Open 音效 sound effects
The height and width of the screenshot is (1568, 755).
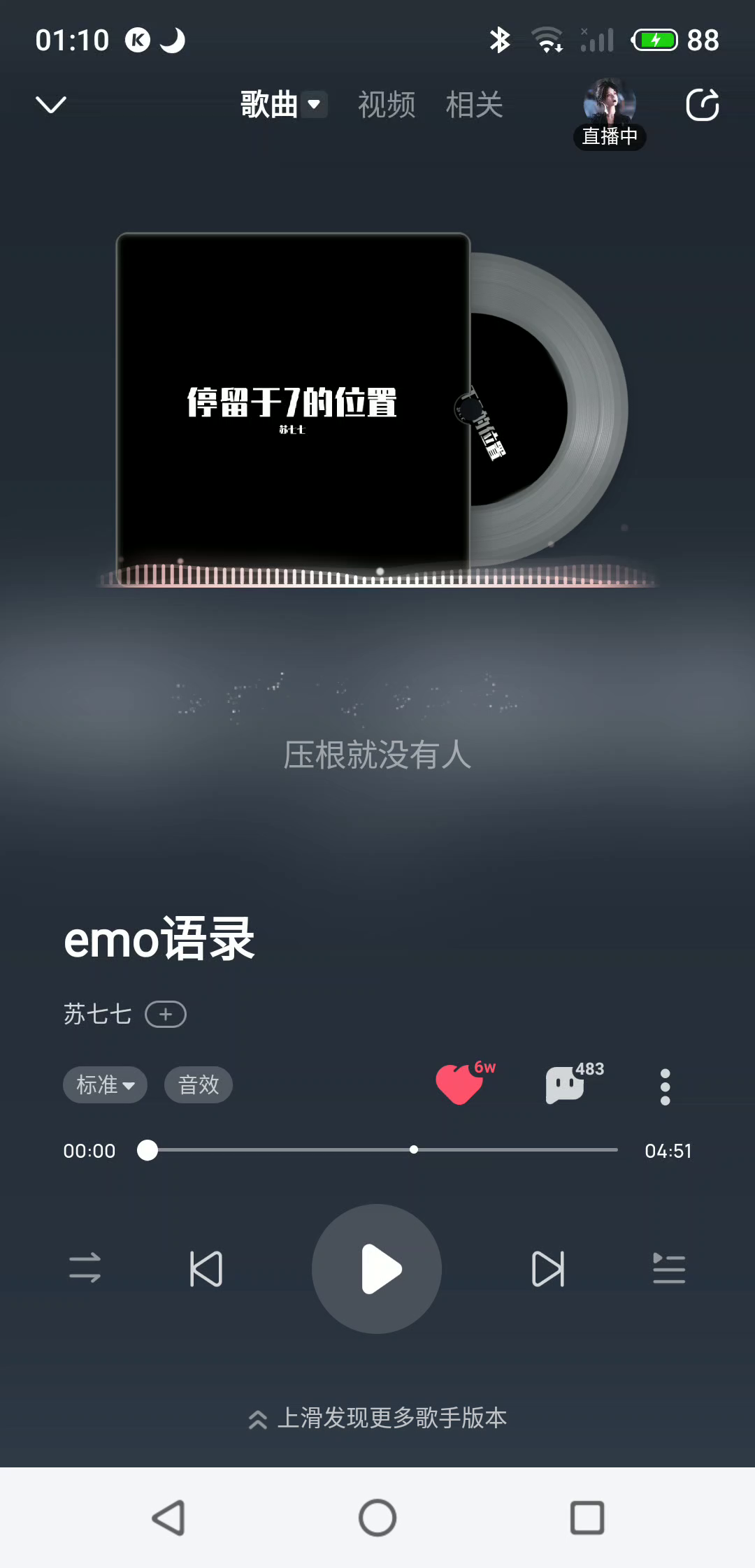coord(199,1084)
